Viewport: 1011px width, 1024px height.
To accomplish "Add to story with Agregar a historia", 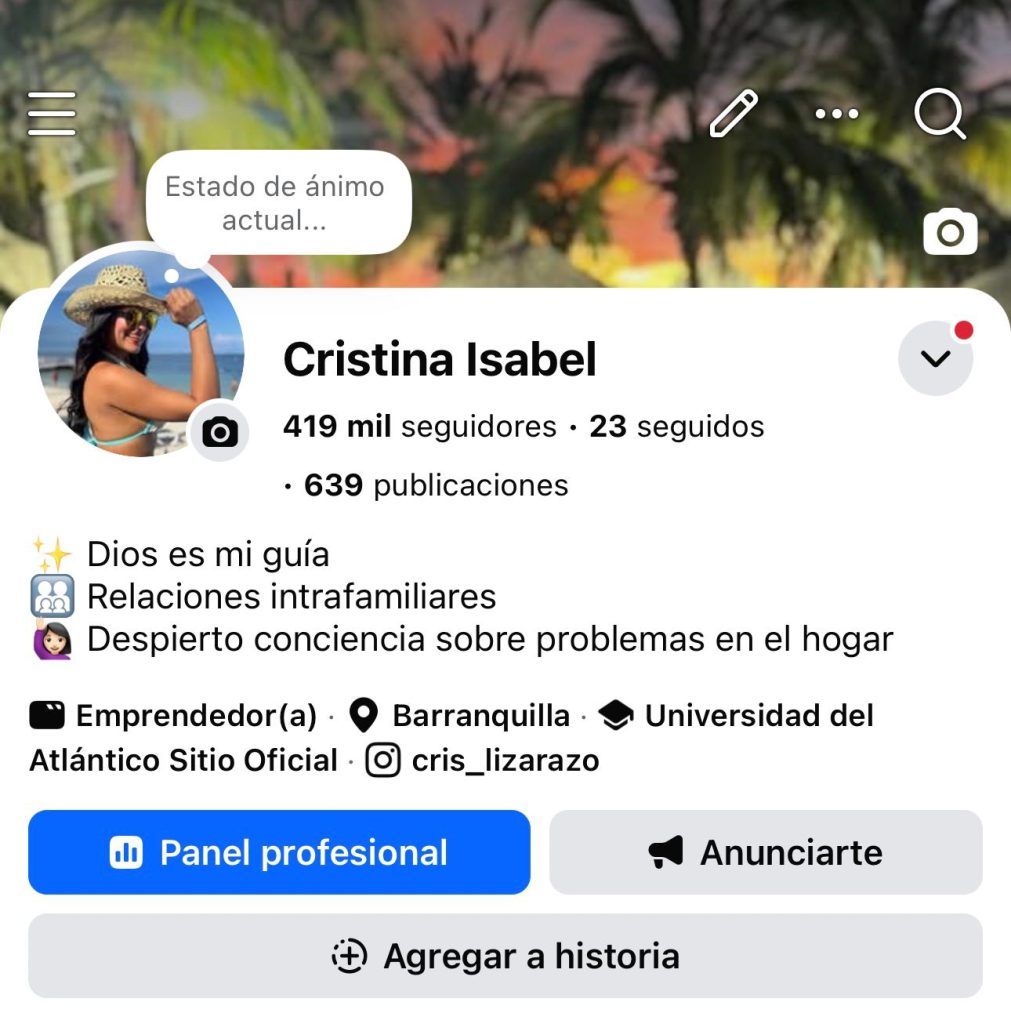I will [505, 955].
